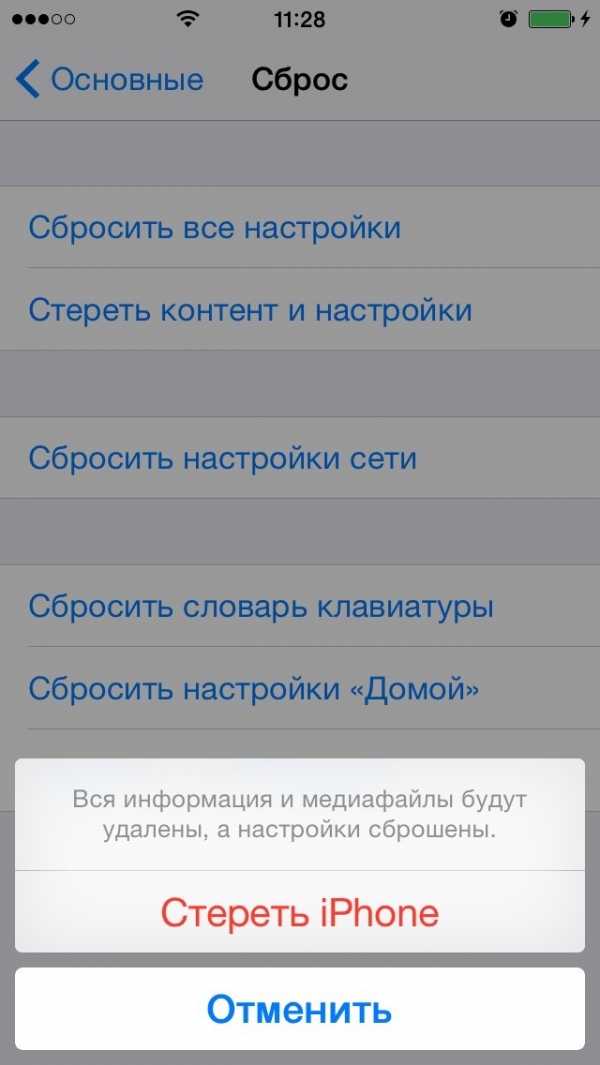Tap «Сбросить словарь клавиатуры»
Image resolution: width=600 pixels, height=1065 pixels.
260,606
